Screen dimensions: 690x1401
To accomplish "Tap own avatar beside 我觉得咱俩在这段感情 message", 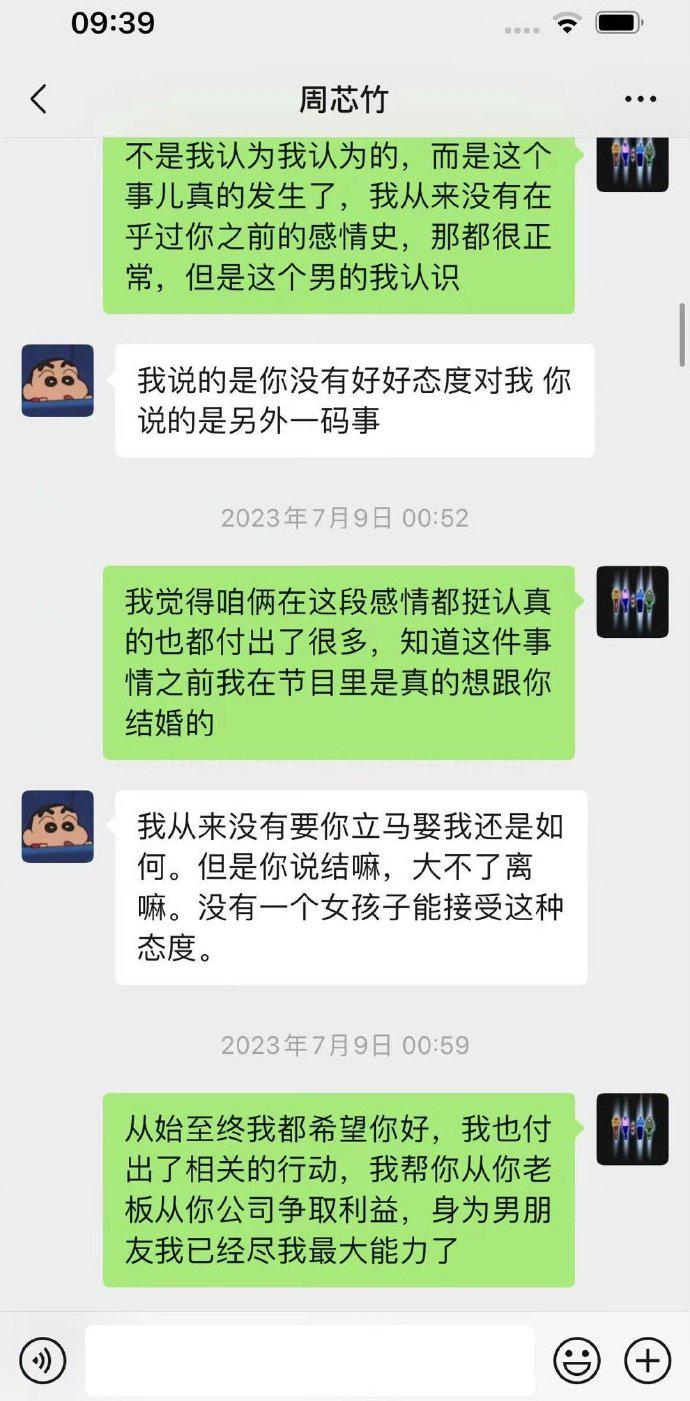I will click(x=632, y=602).
